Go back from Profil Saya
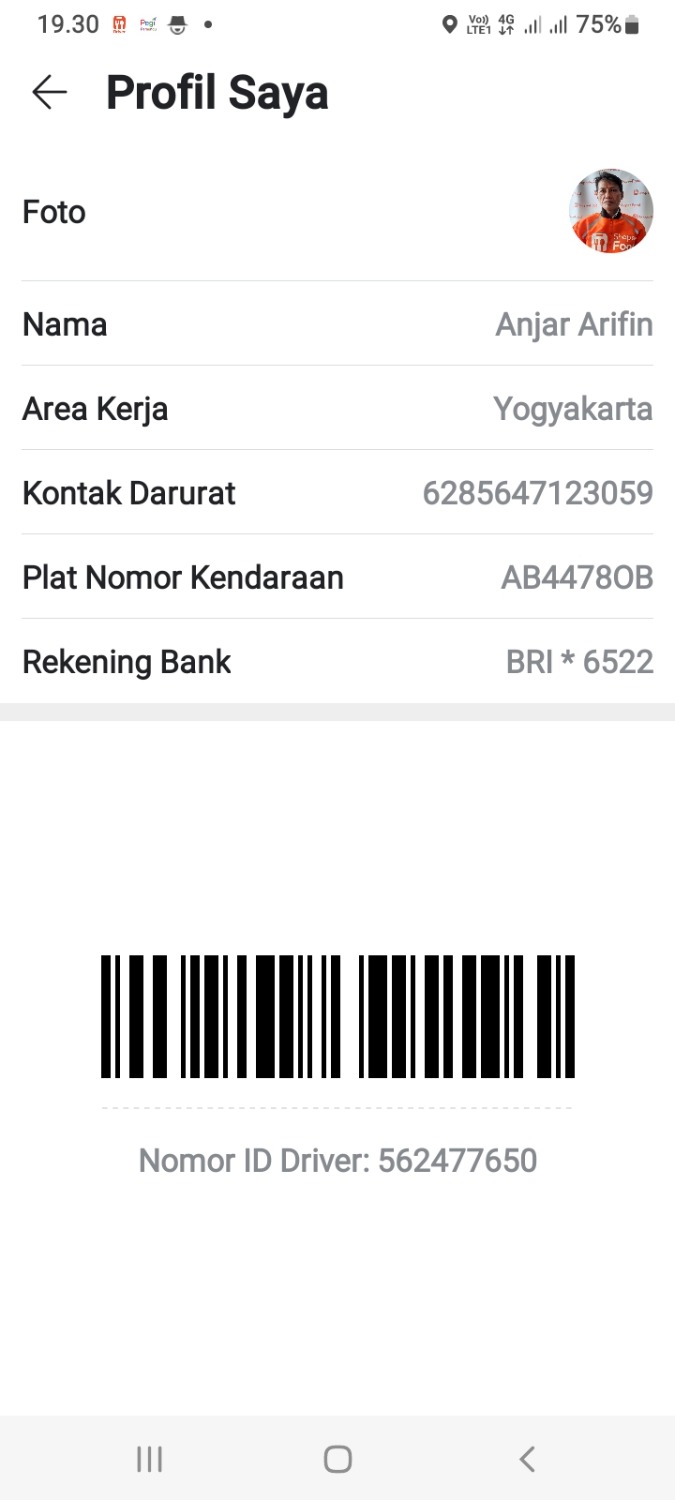675x1500 pixels. click(49, 93)
